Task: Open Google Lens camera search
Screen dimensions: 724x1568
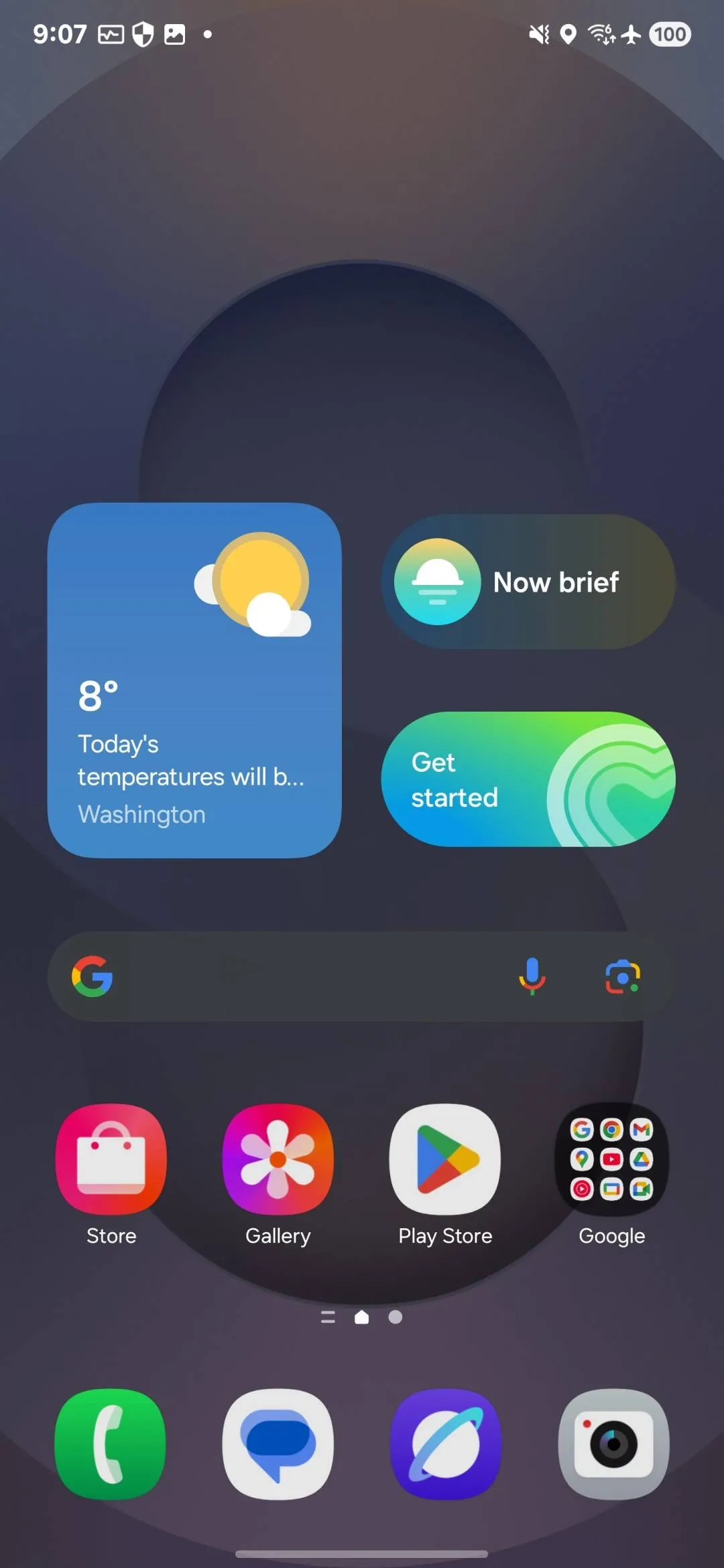Action: [622, 976]
